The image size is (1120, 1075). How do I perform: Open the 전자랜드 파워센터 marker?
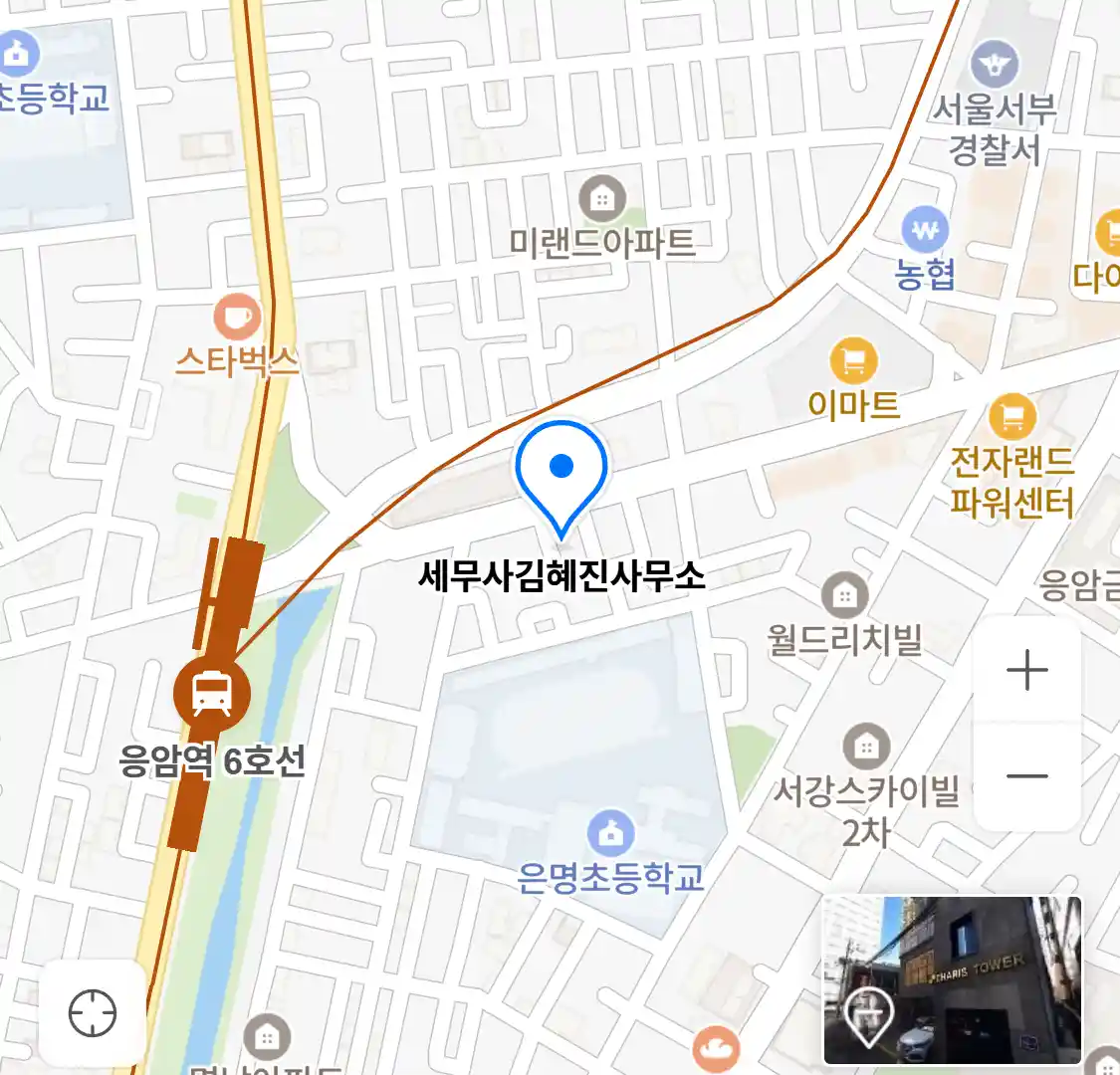click(x=1012, y=416)
